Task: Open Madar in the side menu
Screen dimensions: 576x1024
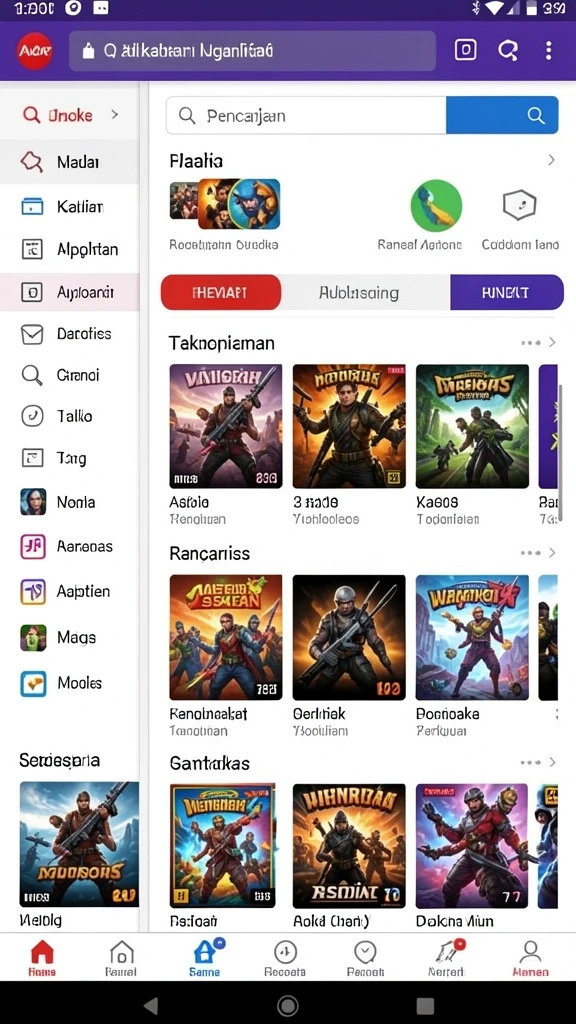Action: click(69, 162)
